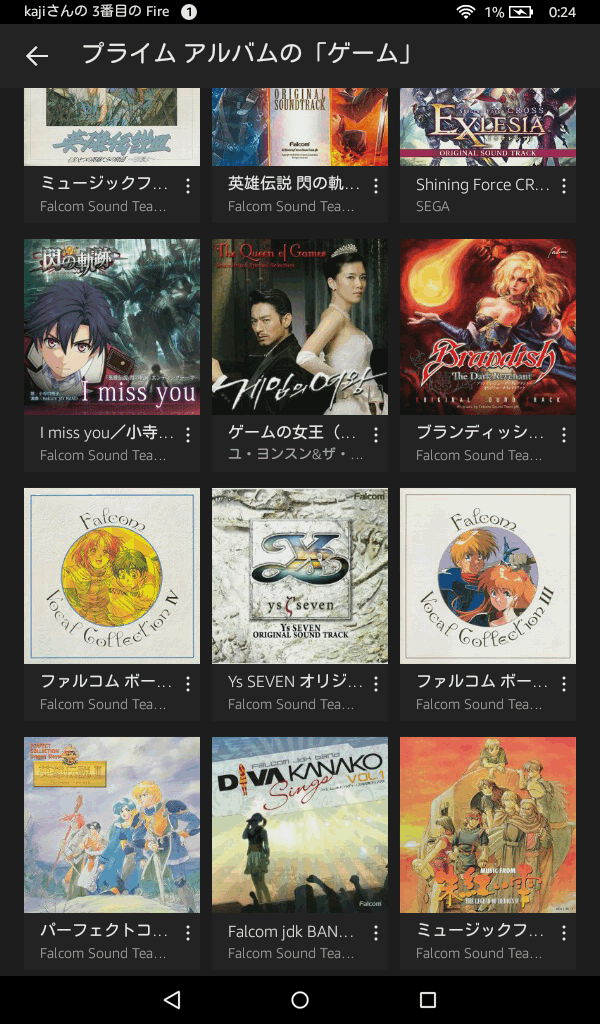Open the パーフェクトコレクション album
Viewport: 600px width, 1024px height.
point(112,825)
